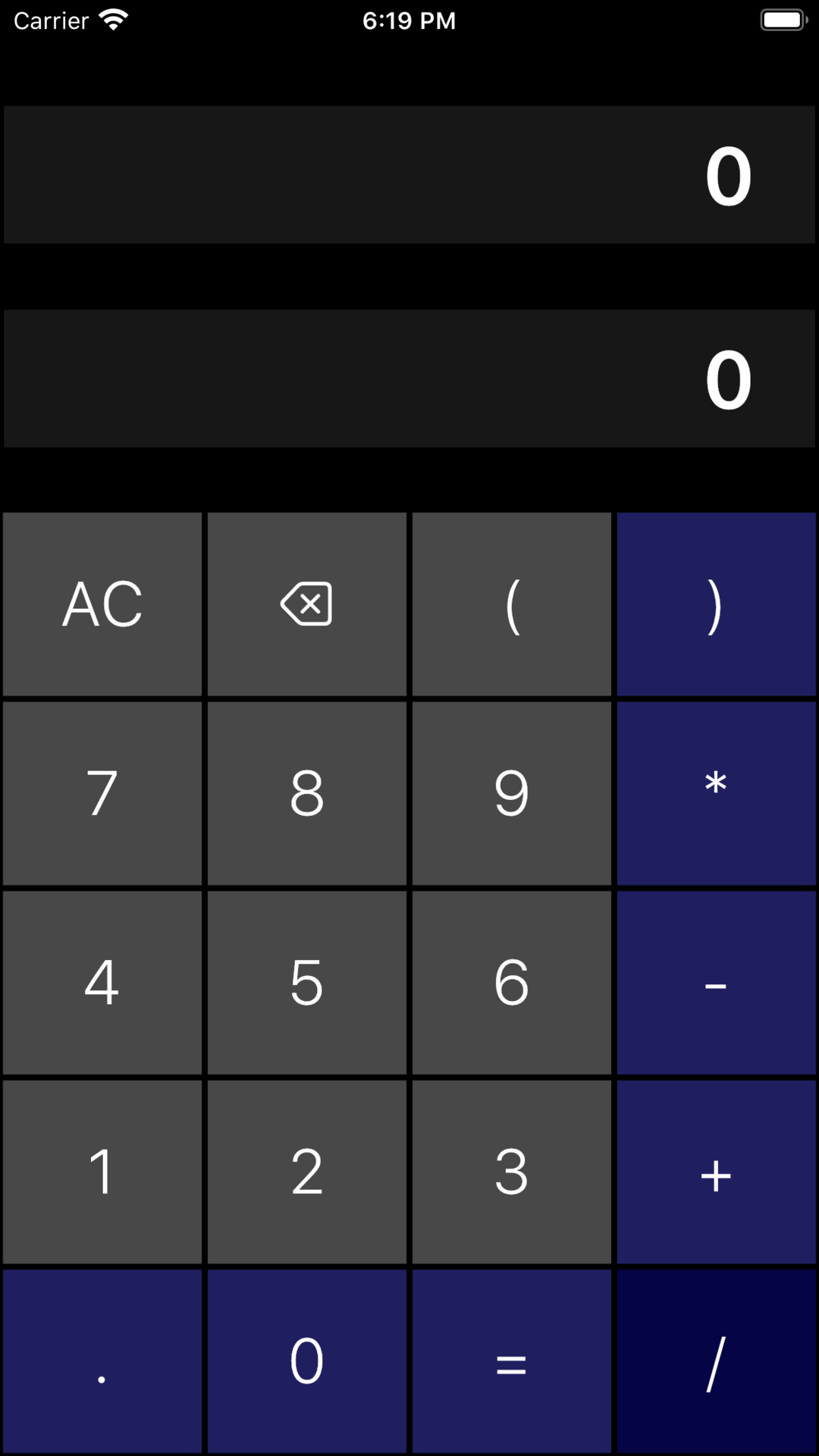Screen dimensions: 819x1456
Task: Insert an opening parenthesis
Action: click(x=512, y=604)
